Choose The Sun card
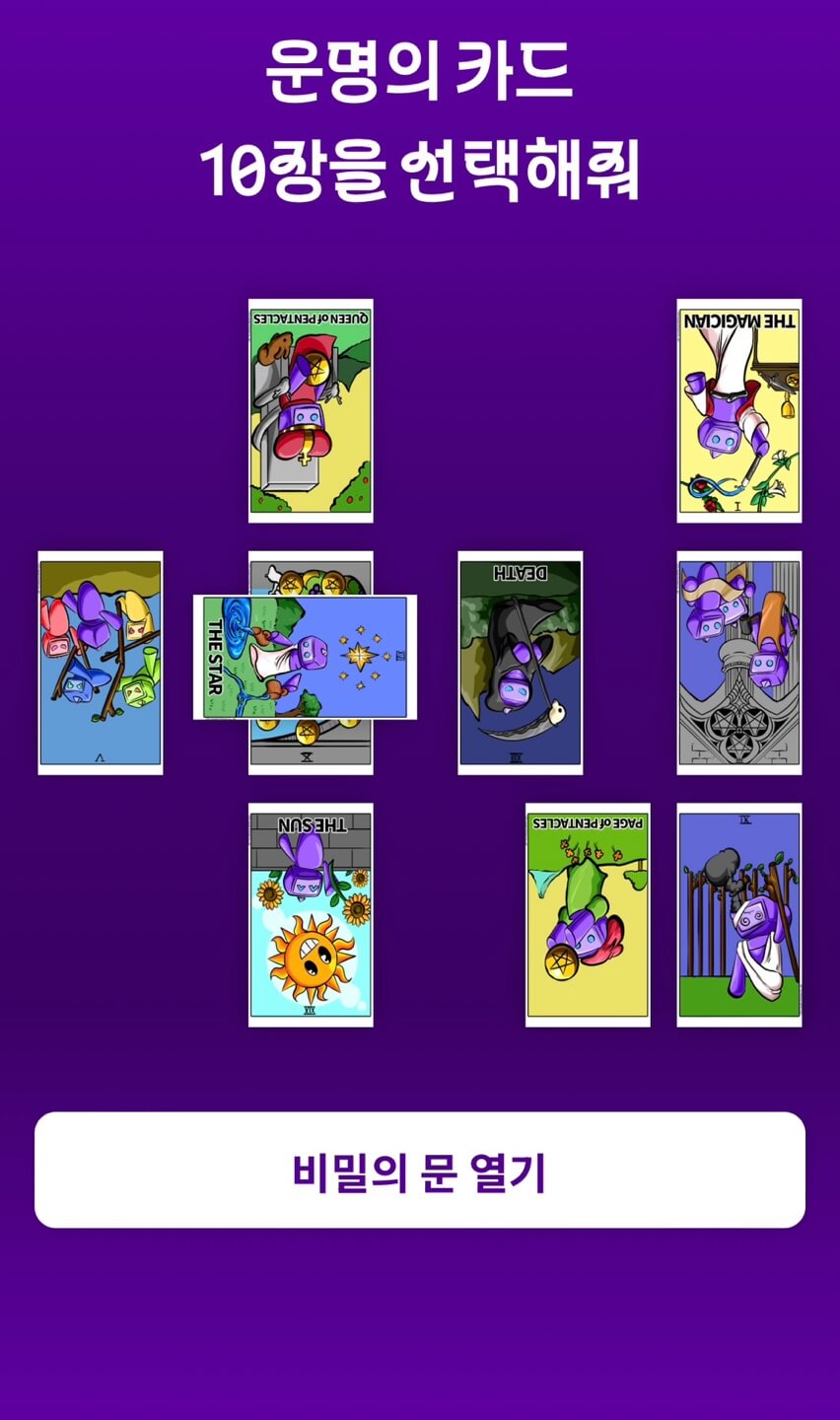This screenshot has width=840, height=1420. 311,915
